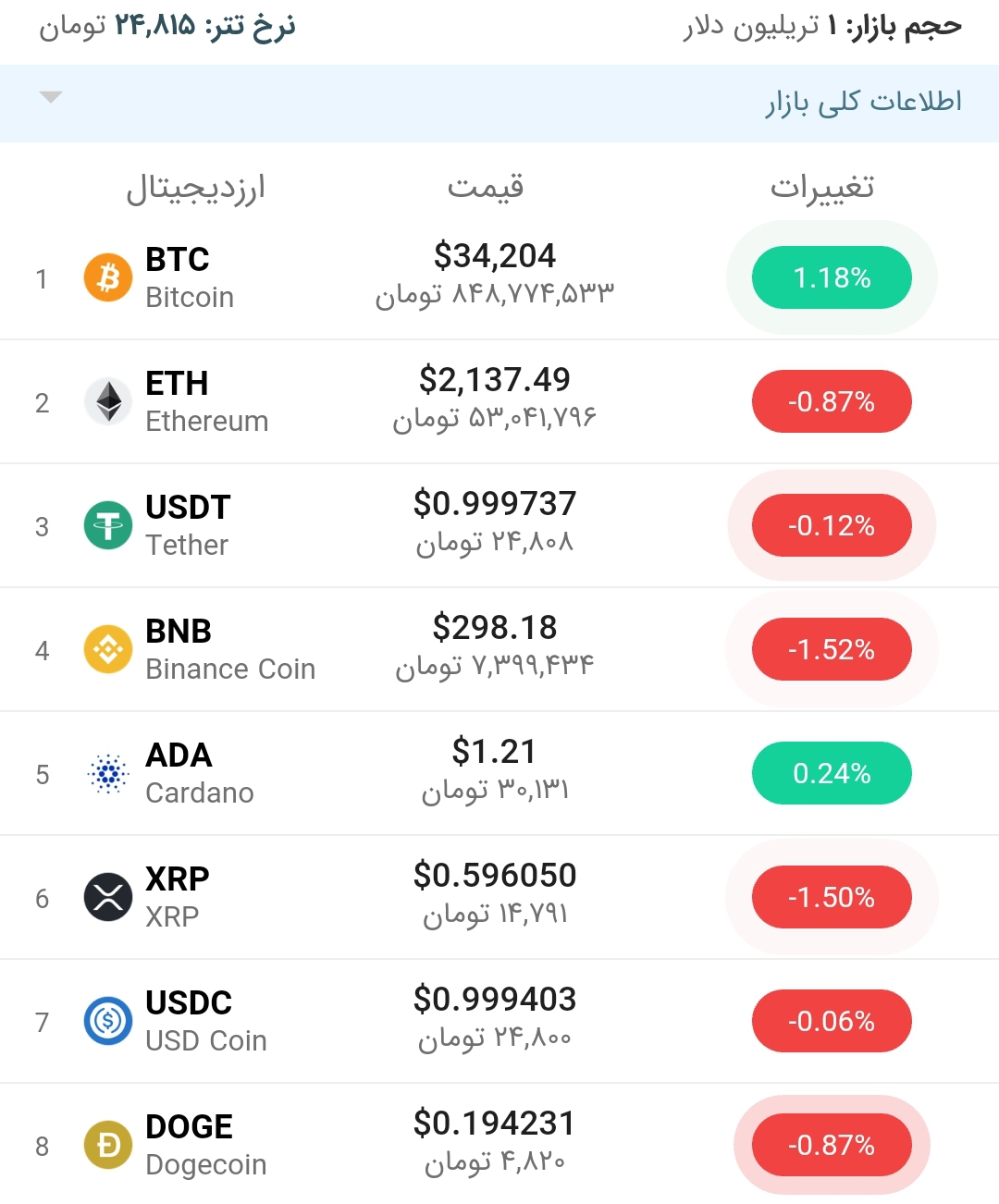Select the Bitcoin row price $34,204

(497, 255)
